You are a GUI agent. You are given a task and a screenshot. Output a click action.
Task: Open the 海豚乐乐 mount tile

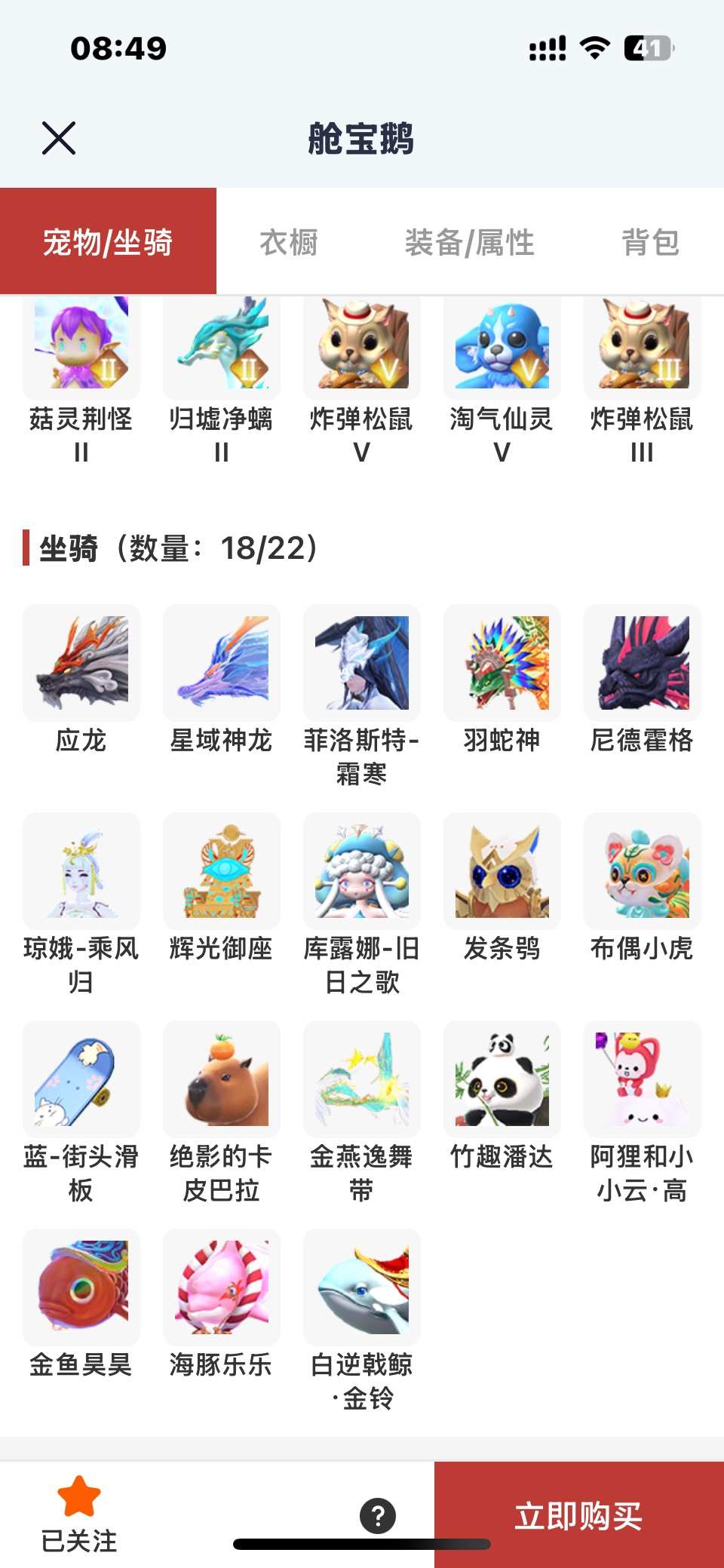[222, 1287]
